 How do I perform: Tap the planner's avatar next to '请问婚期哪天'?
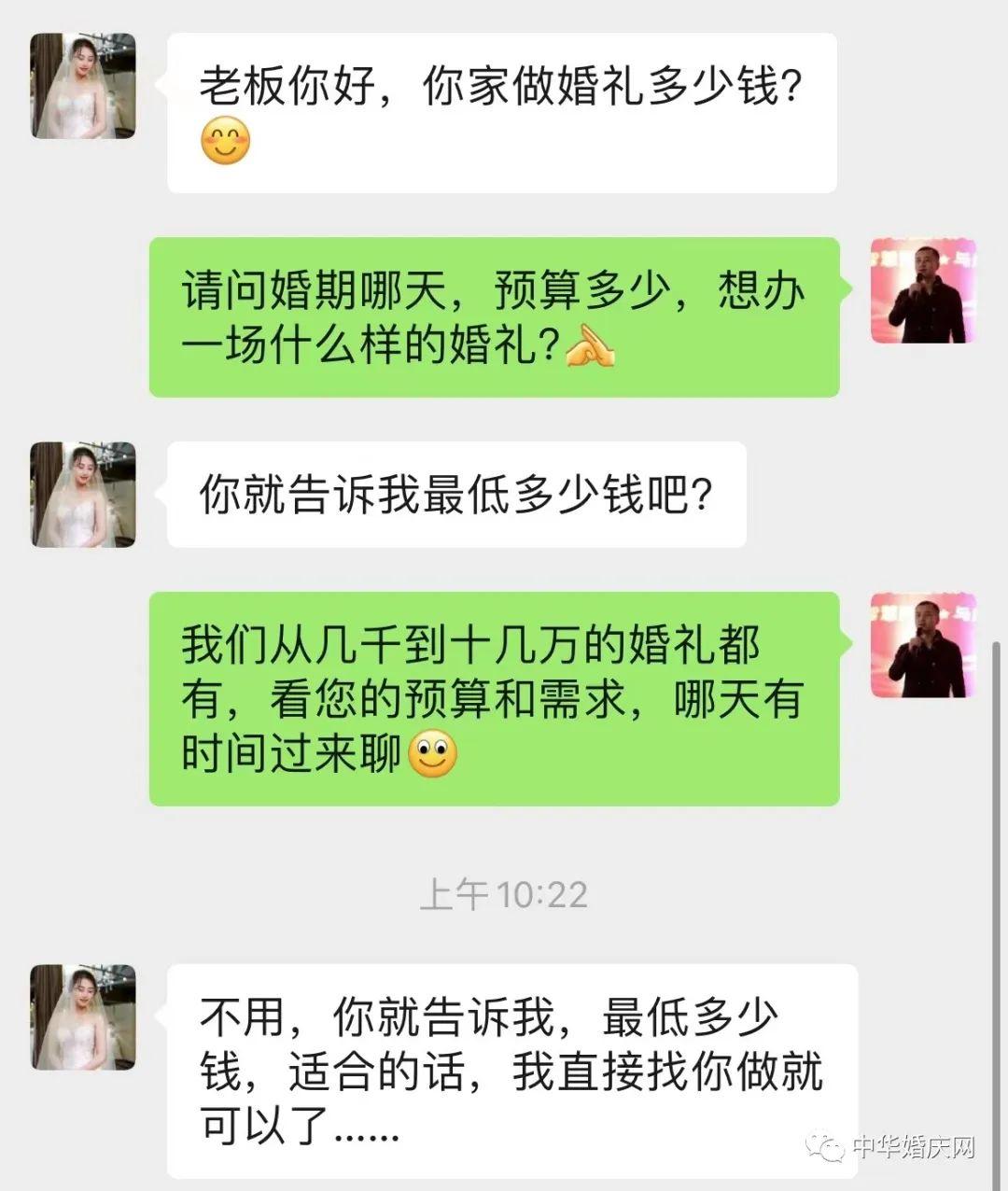[x=923, y=290]
